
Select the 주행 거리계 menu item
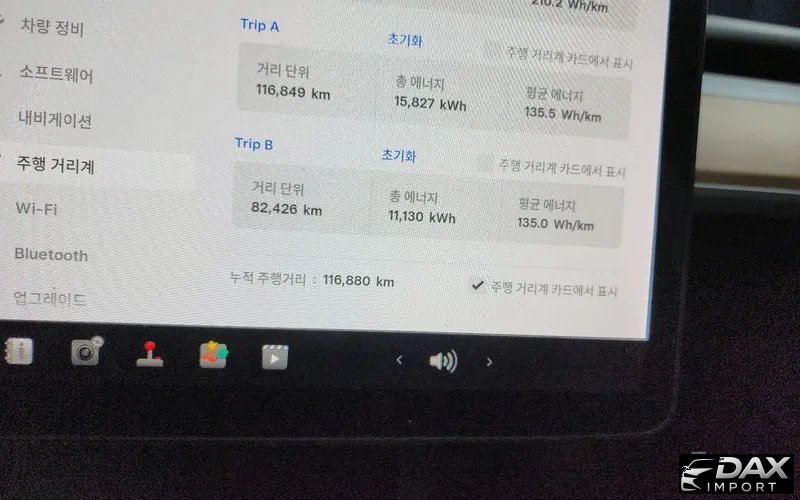(56, 165)
